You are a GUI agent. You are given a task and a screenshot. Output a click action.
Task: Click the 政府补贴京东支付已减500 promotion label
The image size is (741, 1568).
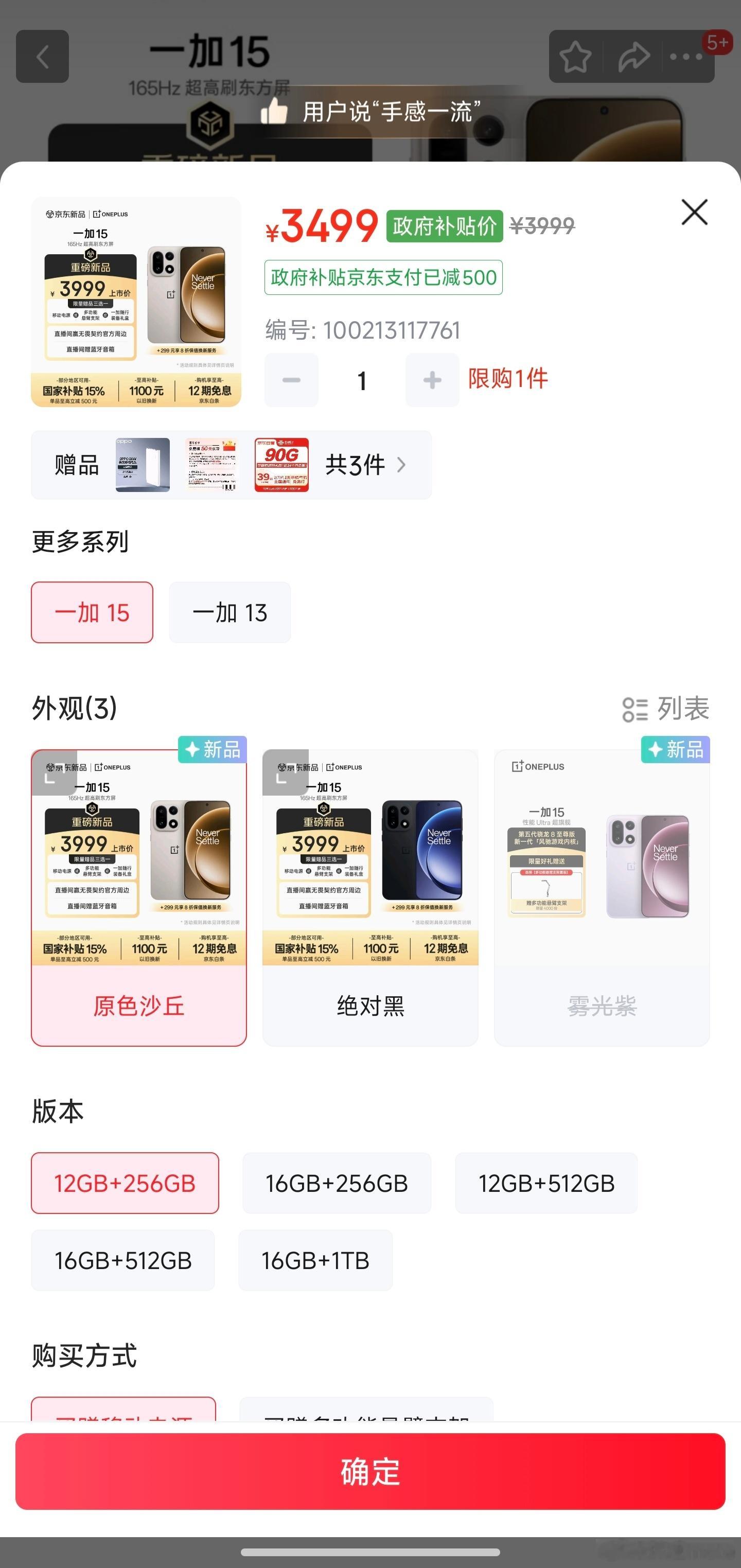[382, 277]
